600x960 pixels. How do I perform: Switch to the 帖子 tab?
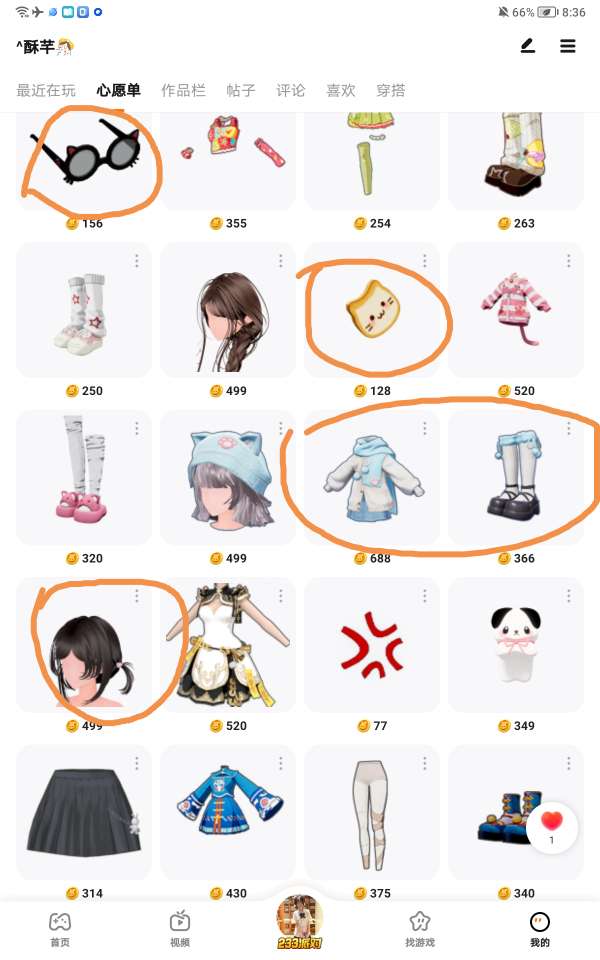click(241, 90)
